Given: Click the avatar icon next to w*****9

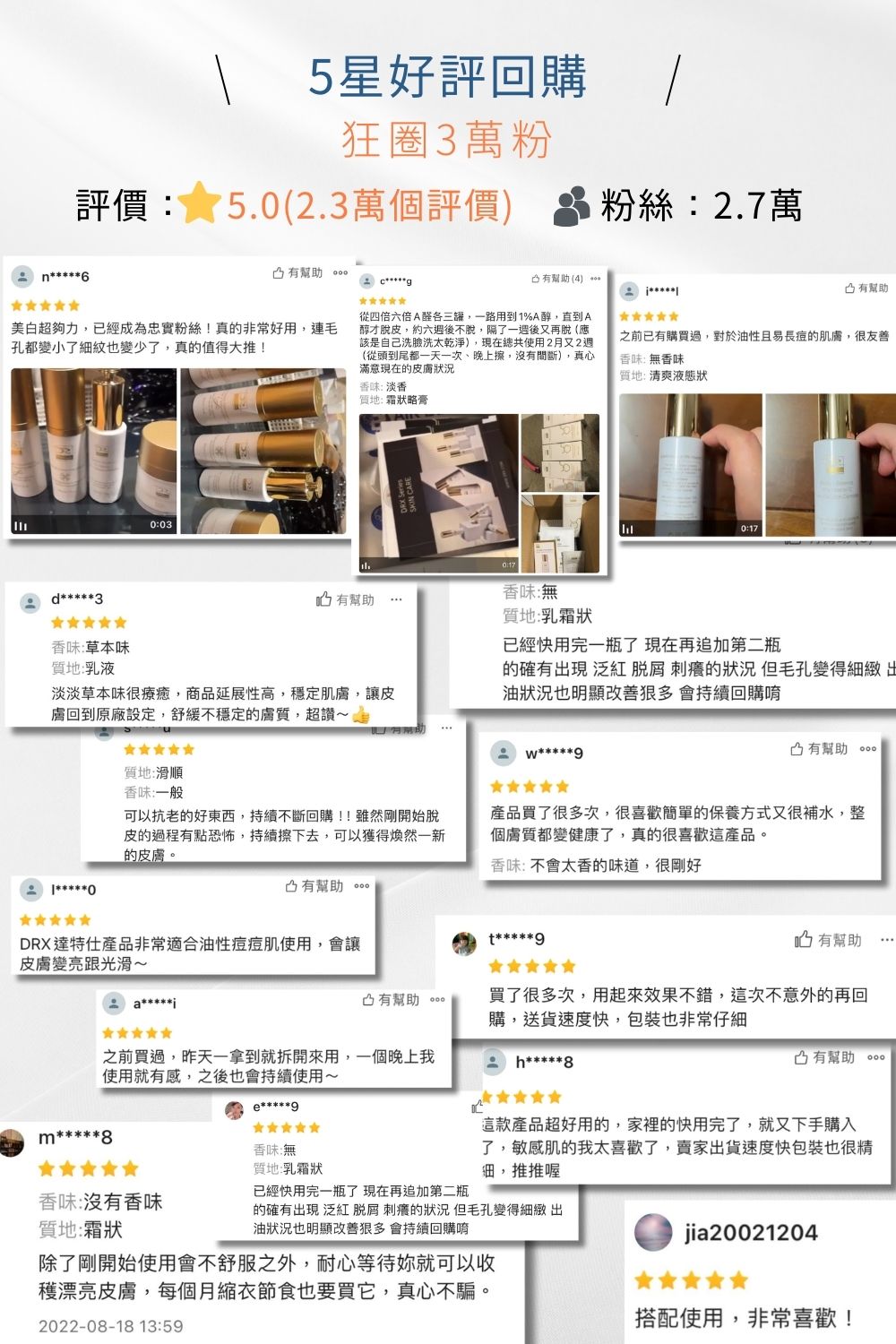Looking at the screenshot, I should [502, 750].
